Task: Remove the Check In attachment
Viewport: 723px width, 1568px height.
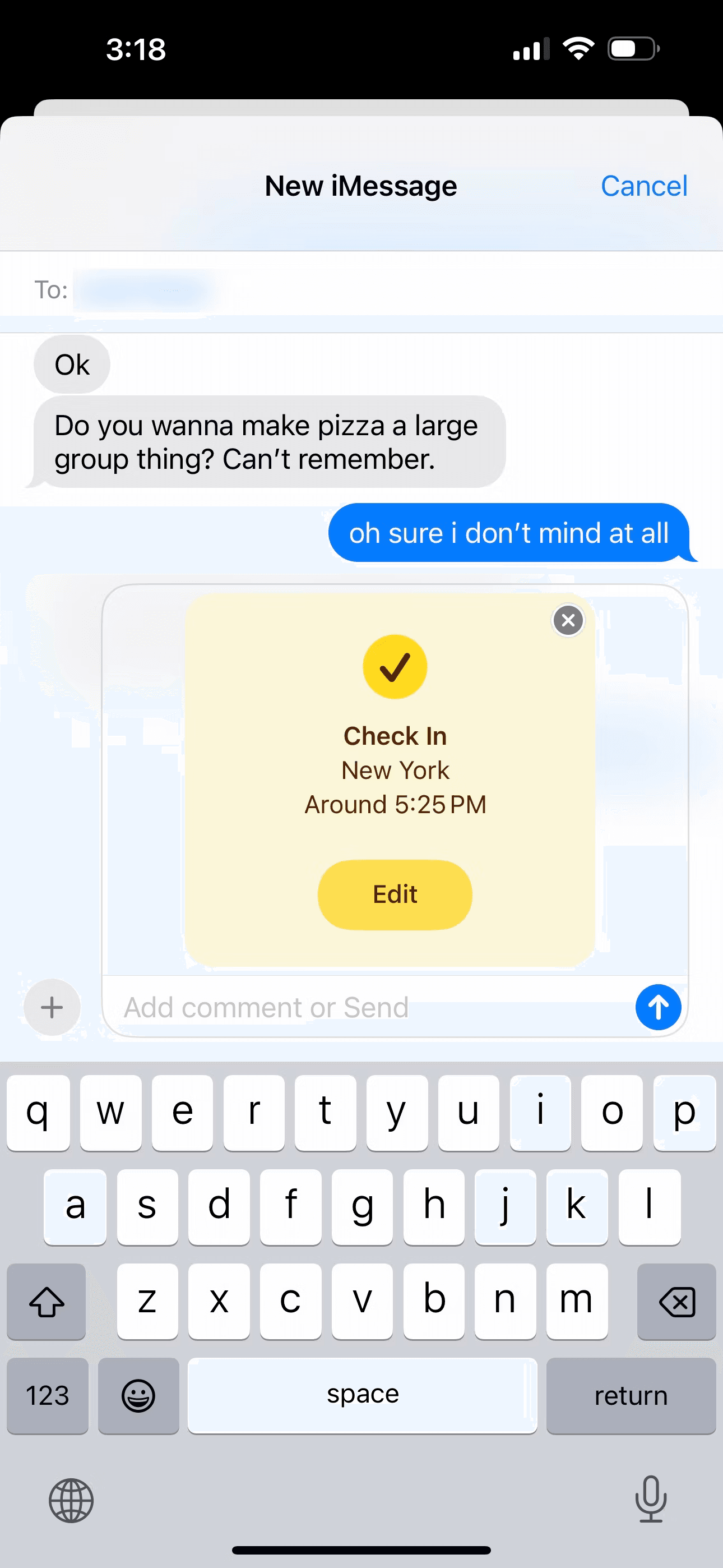Action: 568,620
